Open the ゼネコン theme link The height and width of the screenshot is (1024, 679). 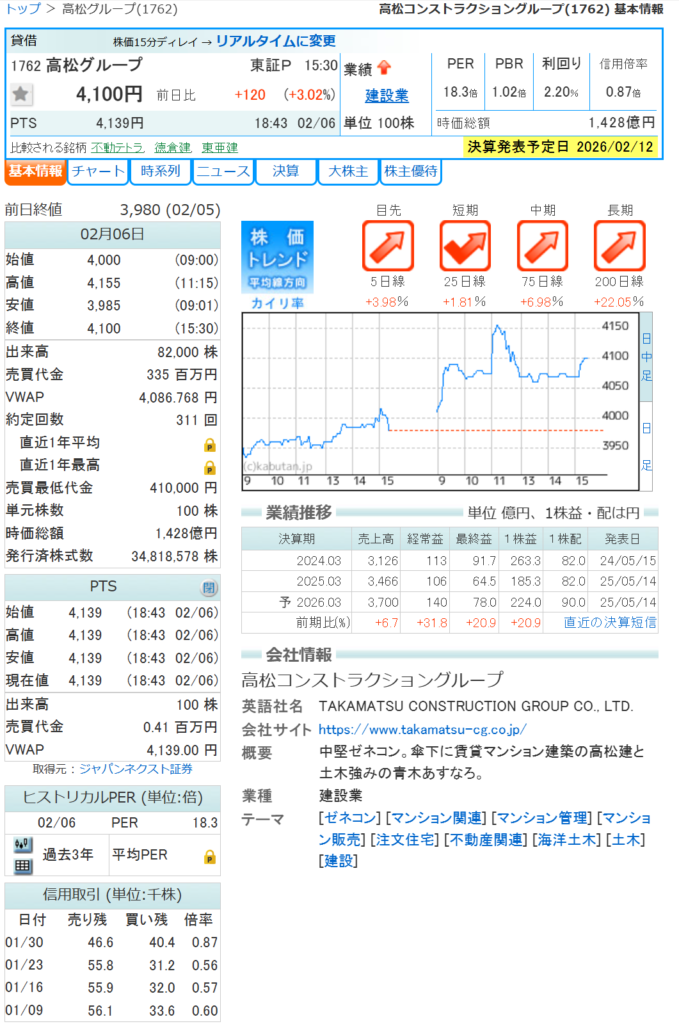tap(349, 818)
